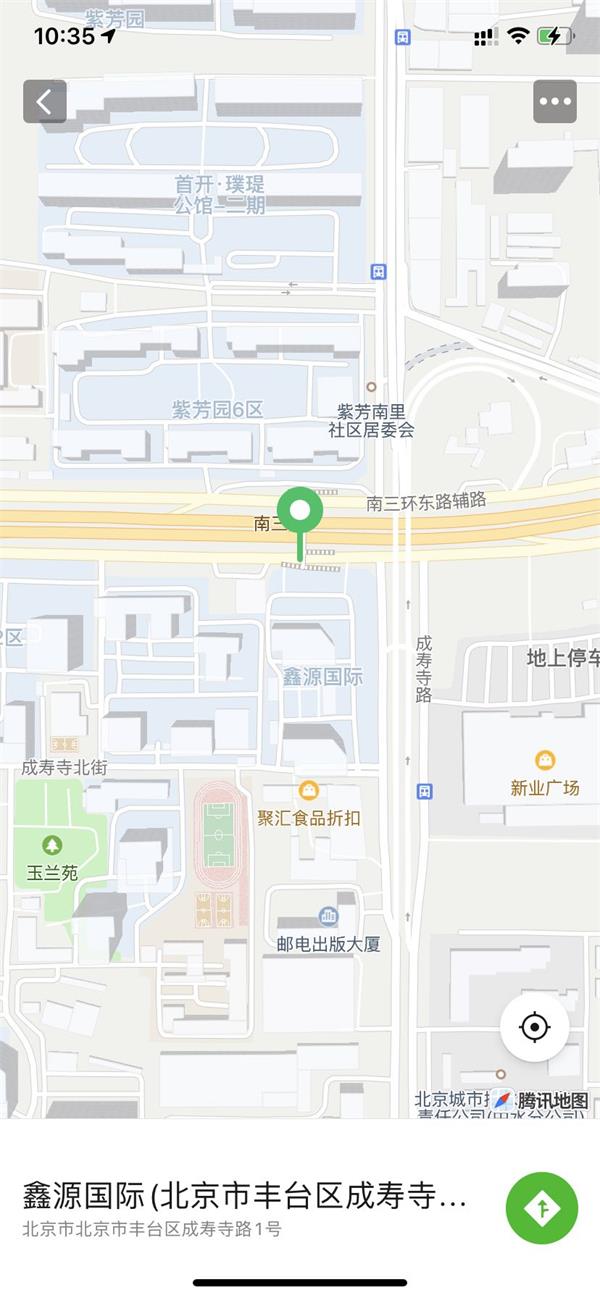Select the 聚汇食品折扣 shop marker
The height and width of the screenshot is (1298, 600).
(309, 791)
